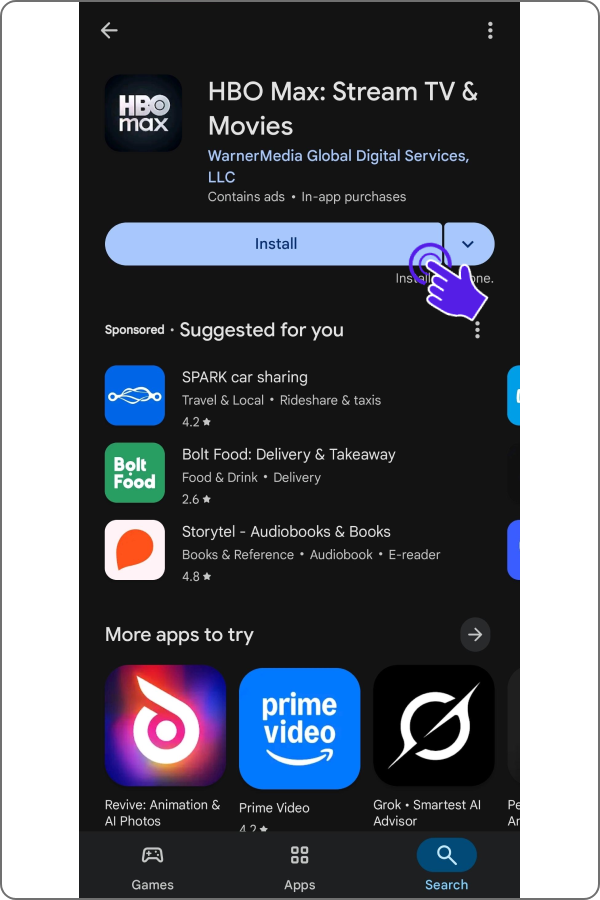The height and width of the screenshot is (900, 600).
Task: Switch to the Games tab
Action: point(152,866)
